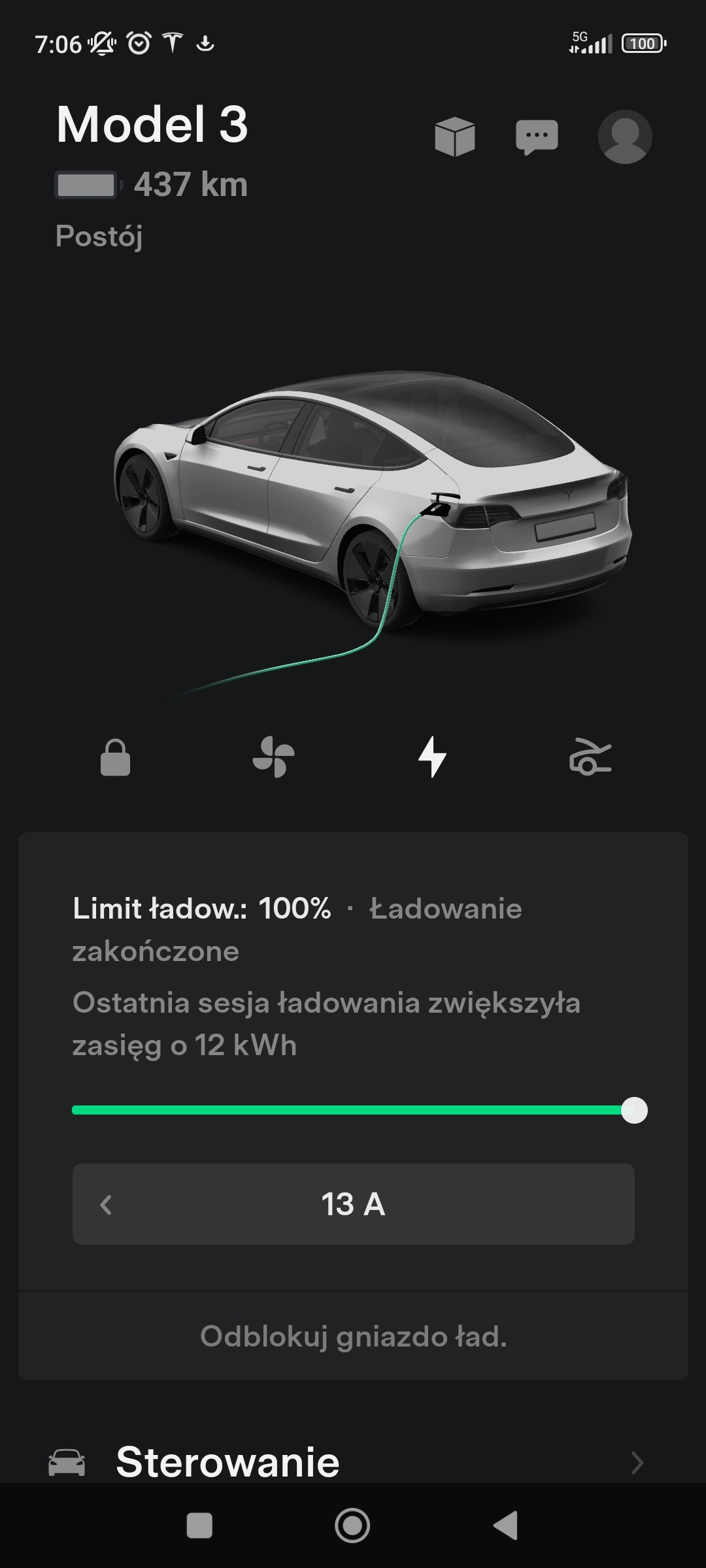The image size is (706, 1568).
Task: Go back with system back button
Action: point(505,1526)
